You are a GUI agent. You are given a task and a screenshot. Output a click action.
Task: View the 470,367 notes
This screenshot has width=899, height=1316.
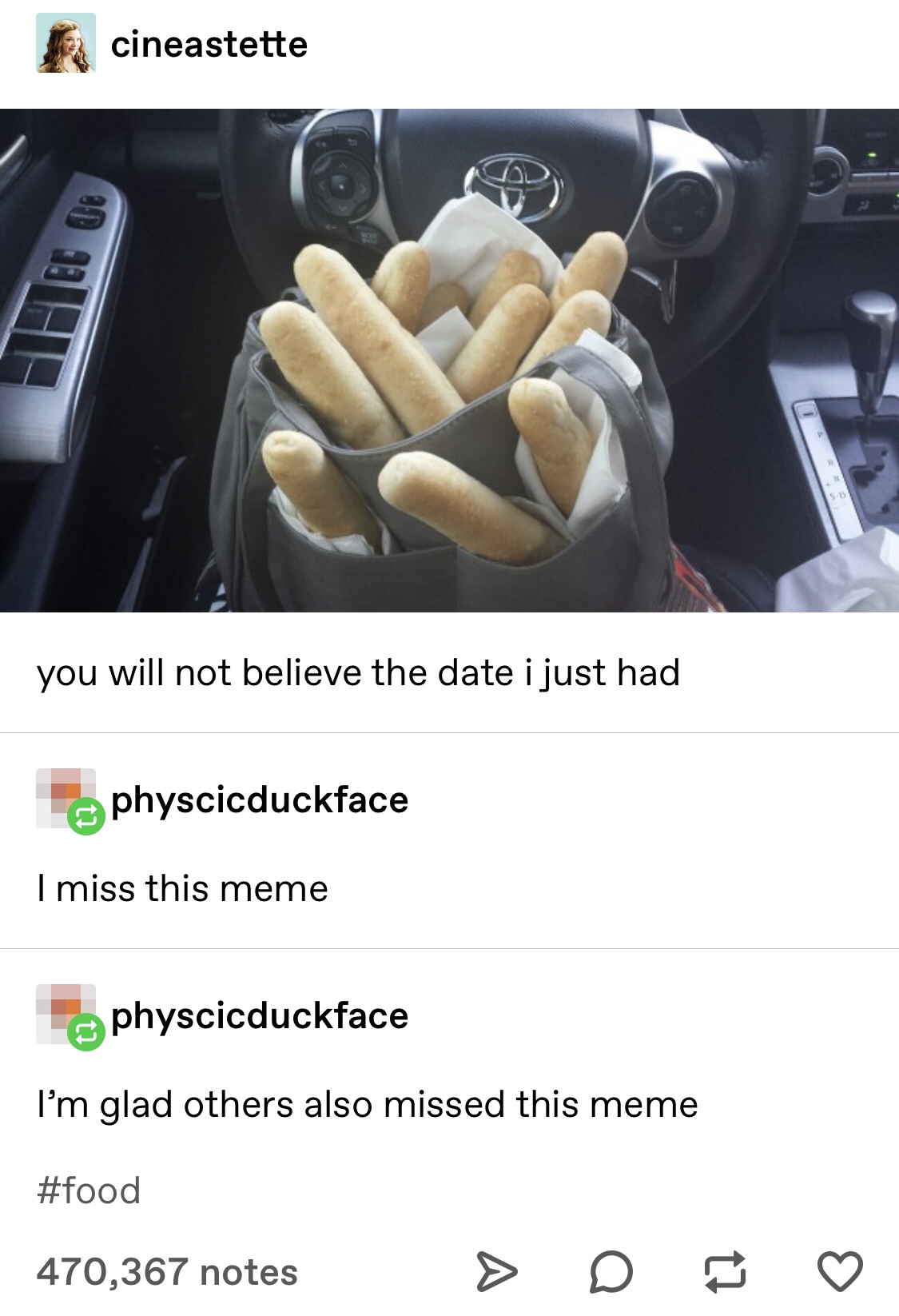(167, 1272)
